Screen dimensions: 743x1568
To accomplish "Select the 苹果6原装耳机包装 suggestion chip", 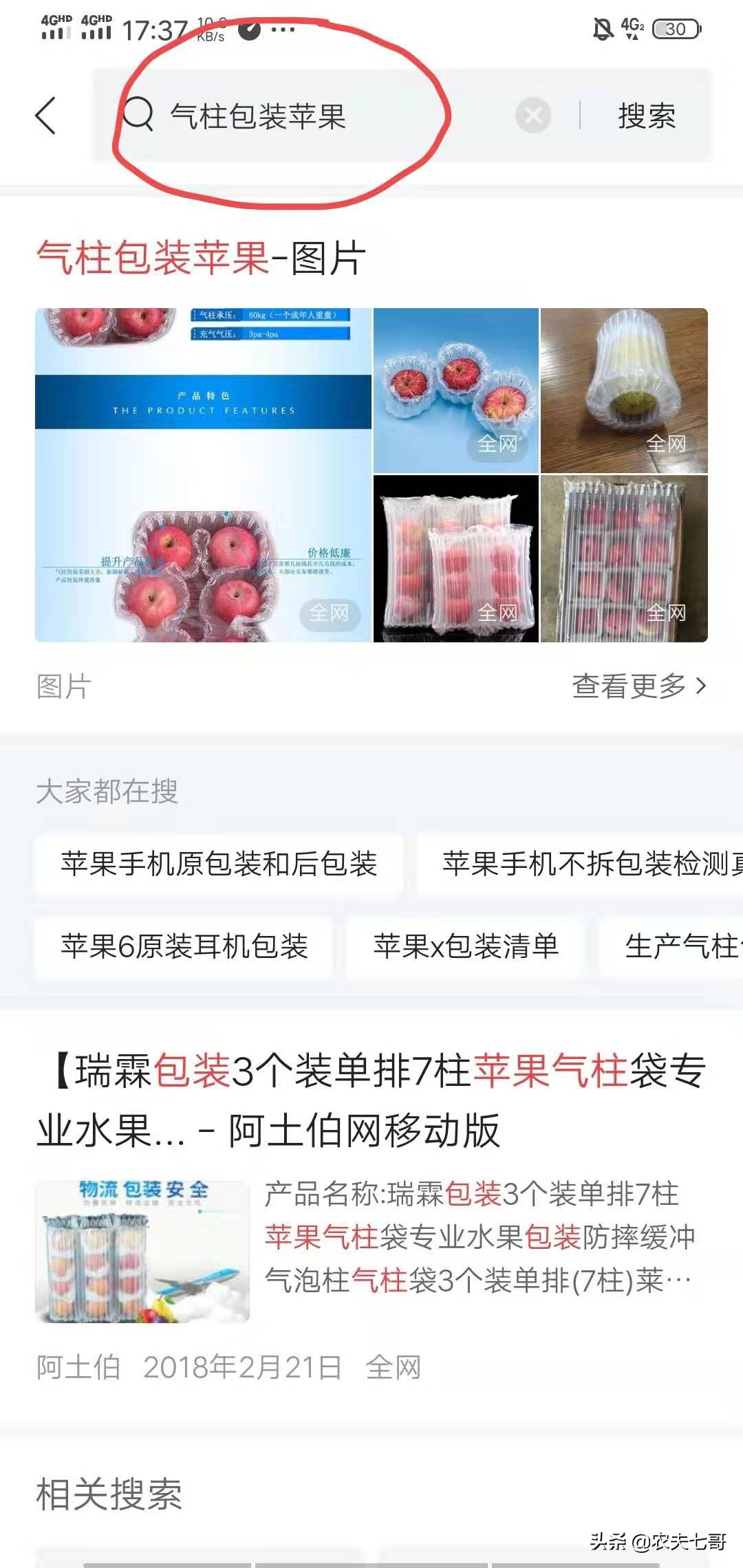I will [x=186, y=947].
